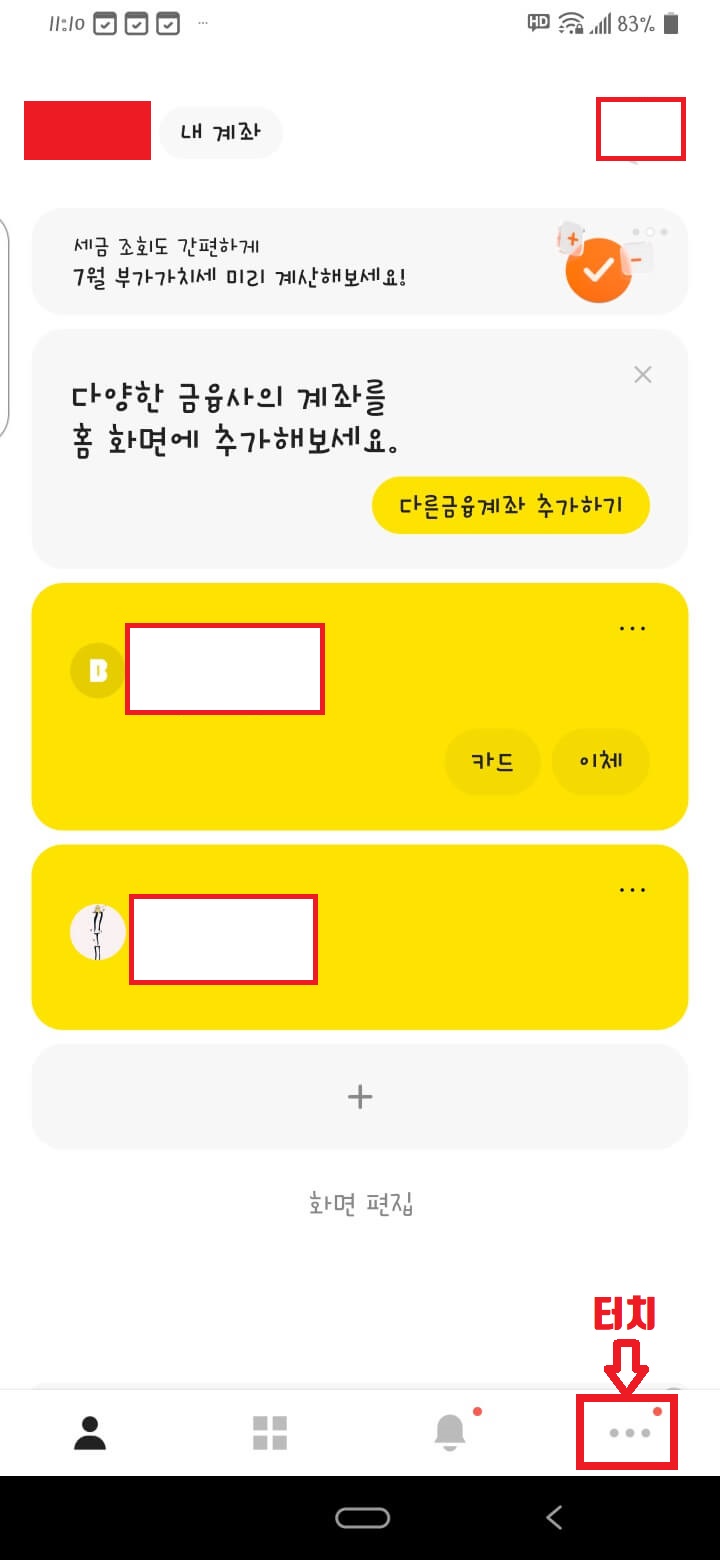Tap the three-dot more menu in bottom bar
Viewport: 720px width, 1560px height.
pos(627,1432)
